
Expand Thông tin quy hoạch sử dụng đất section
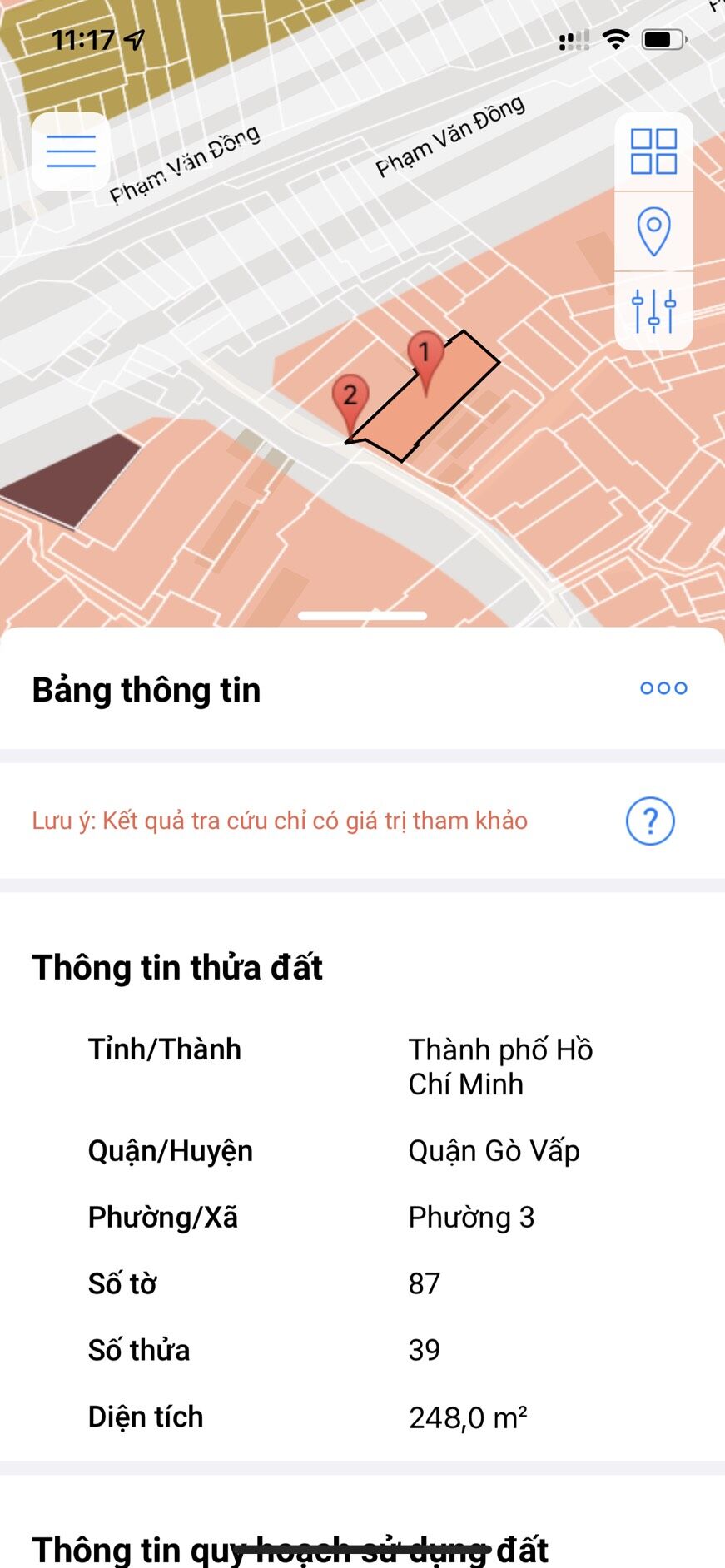pos(290,1548)
